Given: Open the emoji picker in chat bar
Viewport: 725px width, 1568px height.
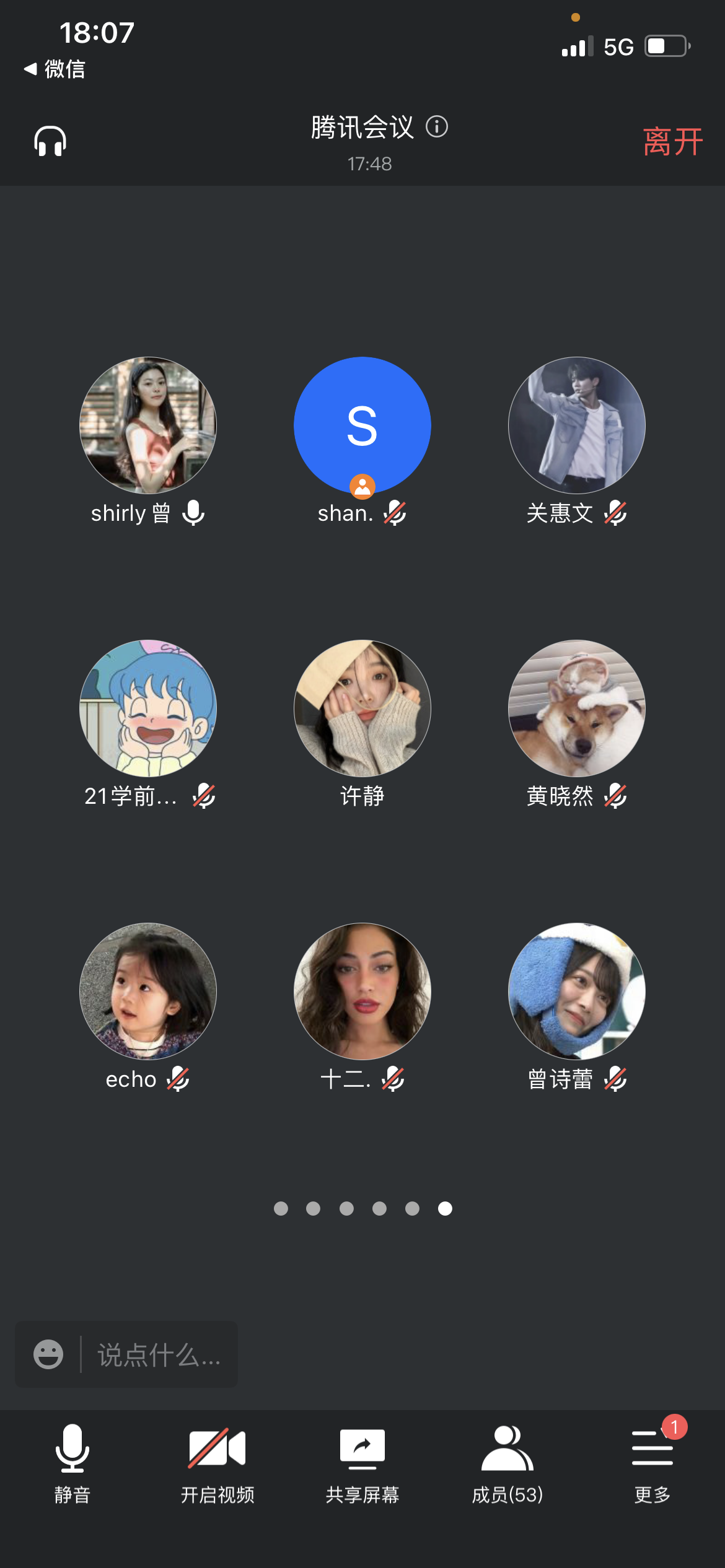Looking at the screenshot, I should point(48,1354).
